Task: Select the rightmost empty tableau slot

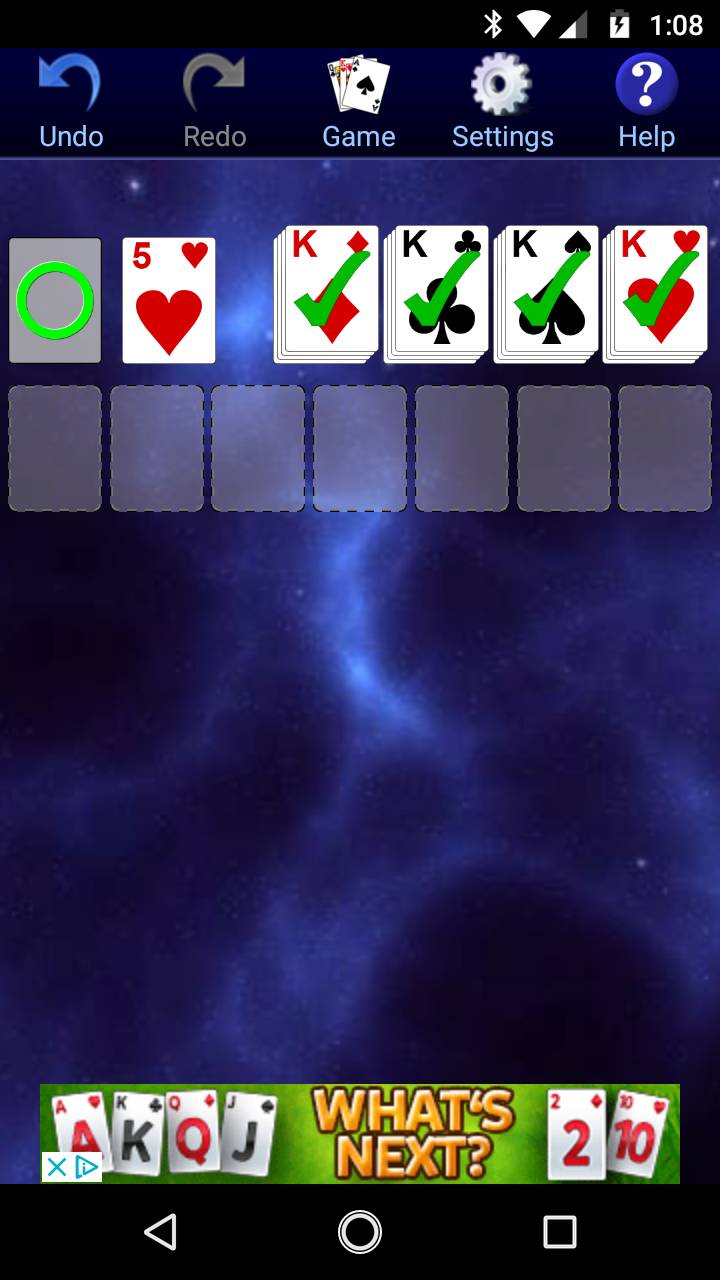Action: (664, 447)
